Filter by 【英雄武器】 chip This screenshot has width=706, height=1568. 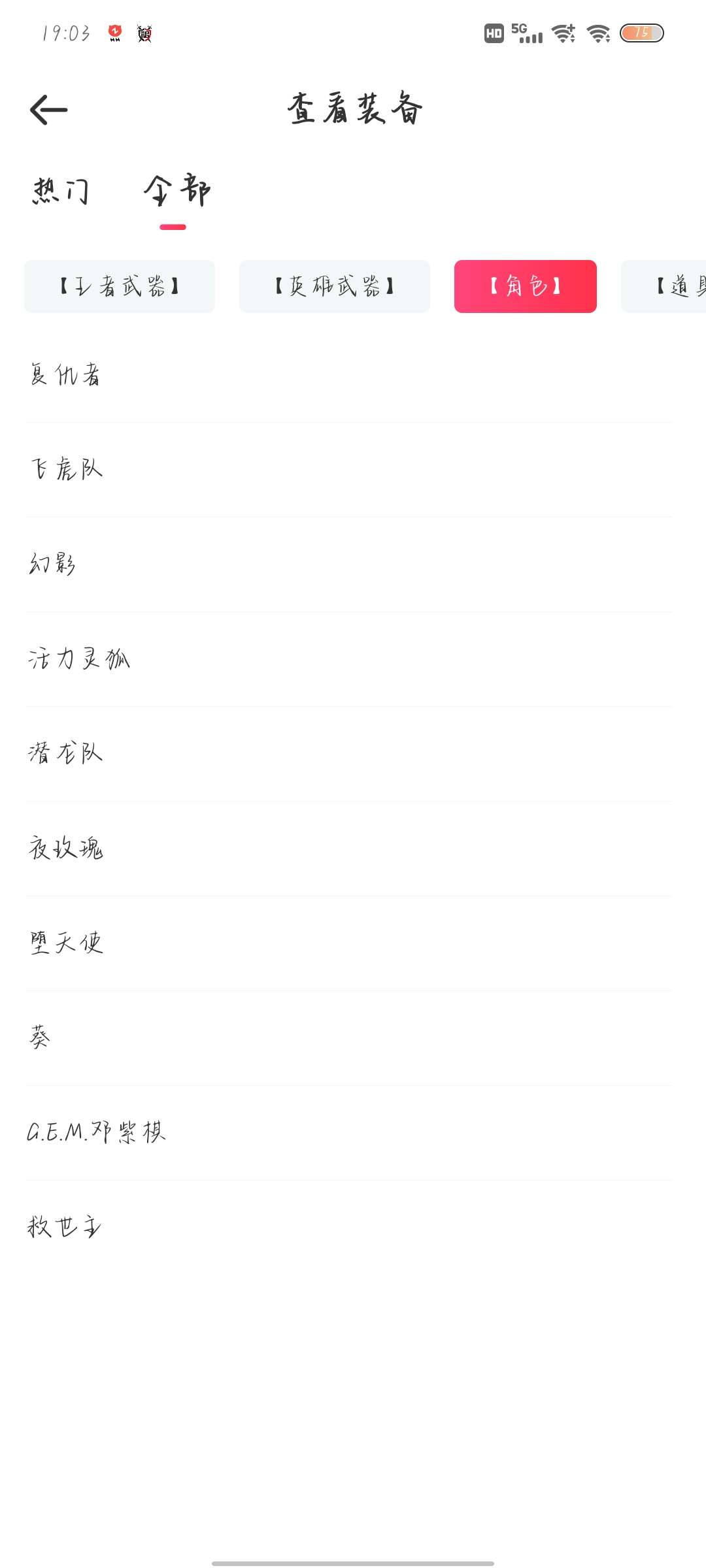(335, 286)
